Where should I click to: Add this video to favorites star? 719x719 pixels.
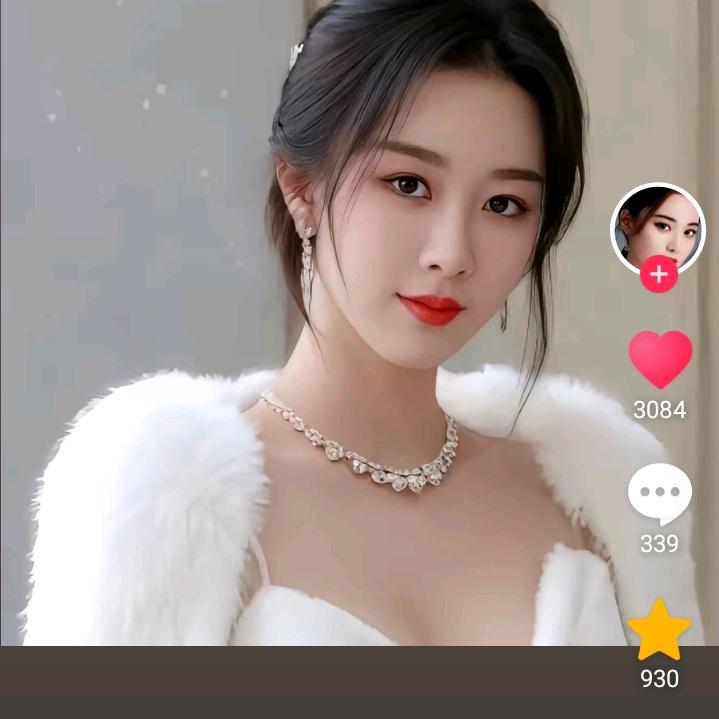click(659, 630)
